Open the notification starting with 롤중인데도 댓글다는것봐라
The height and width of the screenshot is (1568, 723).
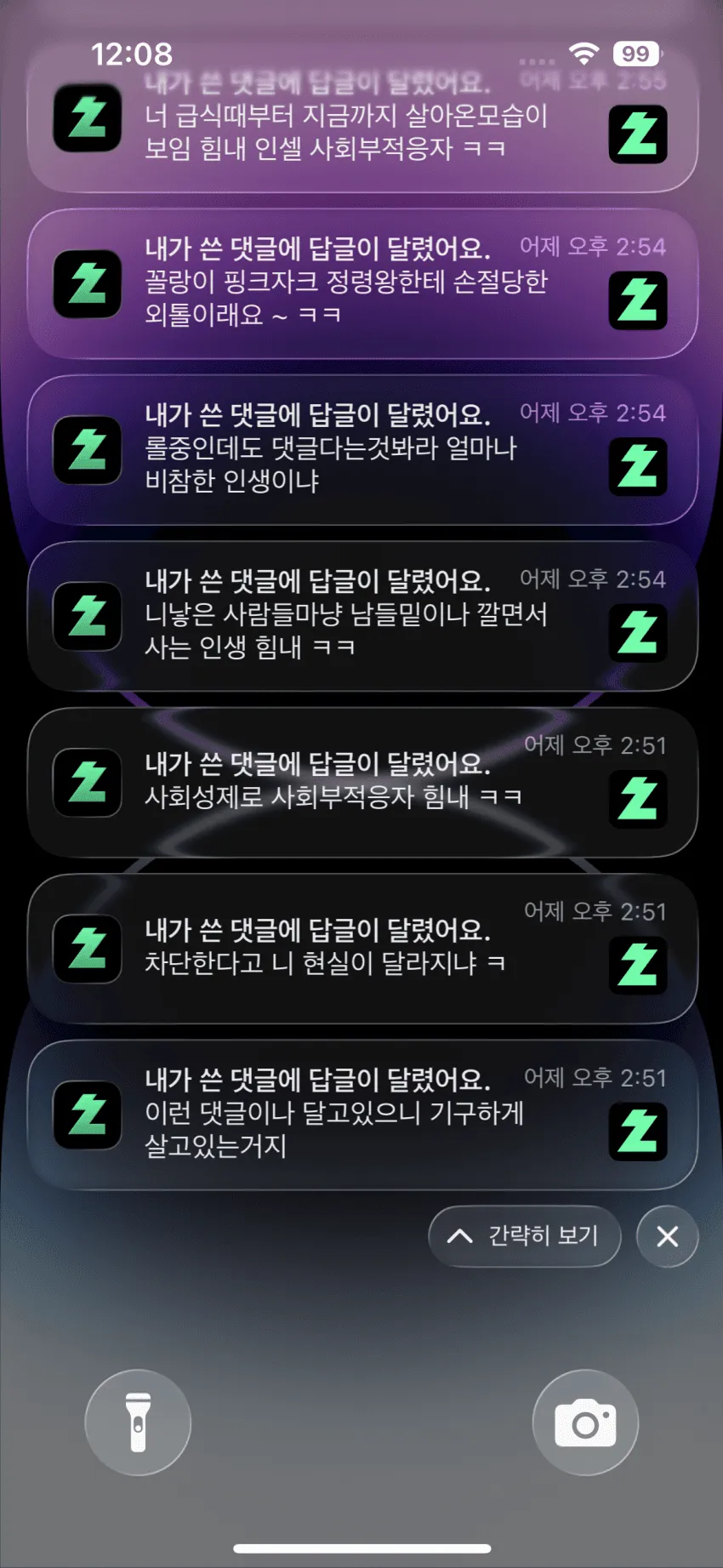(x=362, y=449)
